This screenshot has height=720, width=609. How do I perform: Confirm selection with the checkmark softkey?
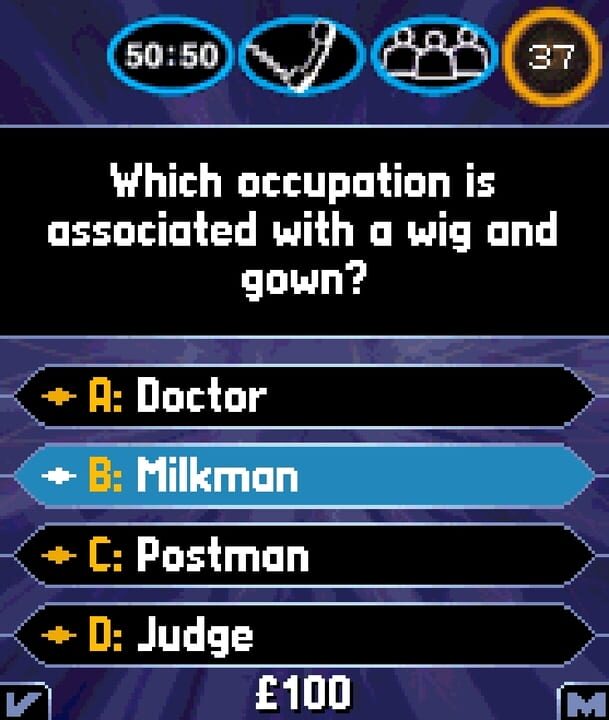click(x=20, y=702)
